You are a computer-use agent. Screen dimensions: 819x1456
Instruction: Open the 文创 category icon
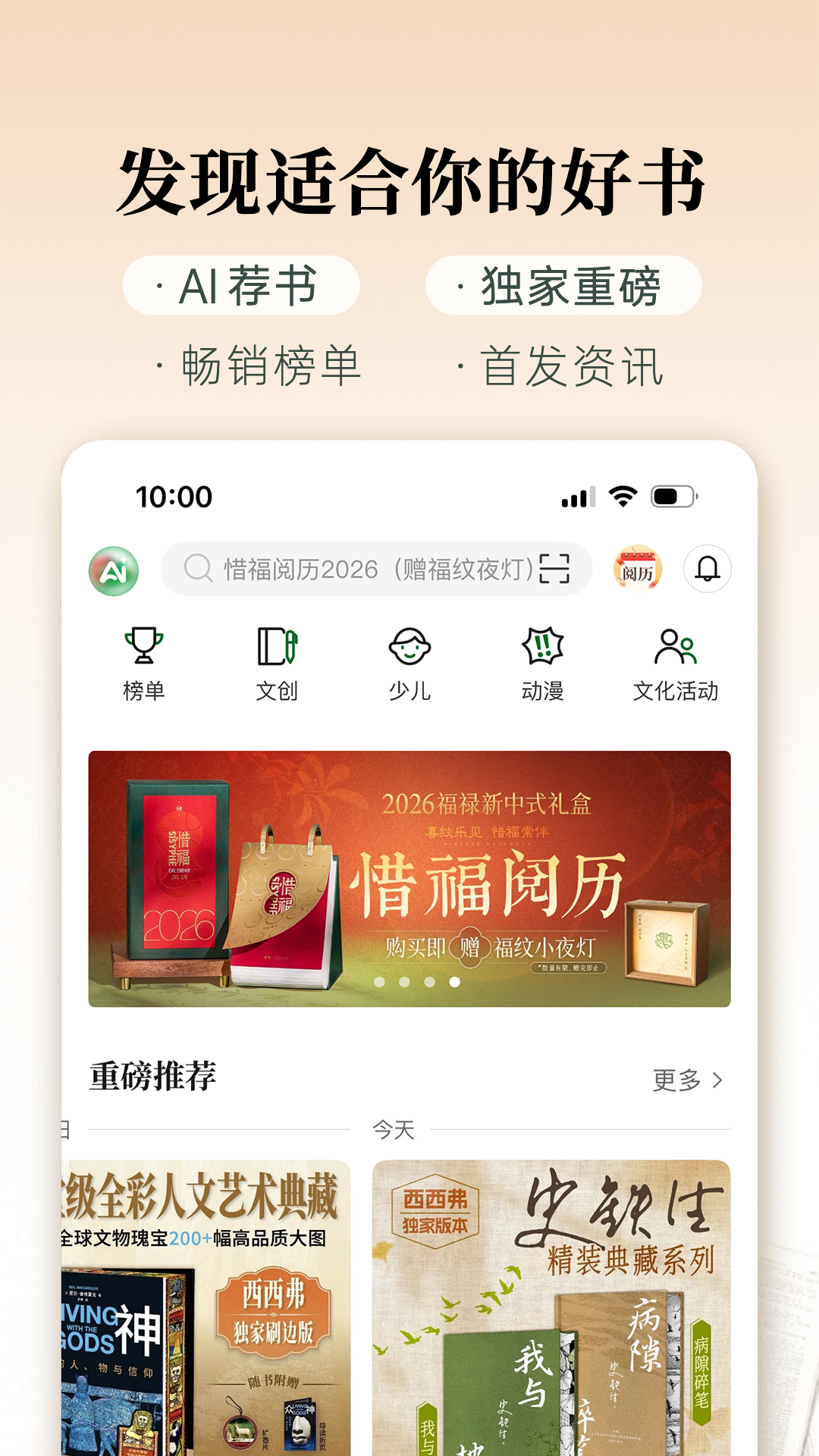tap(278, 661)
